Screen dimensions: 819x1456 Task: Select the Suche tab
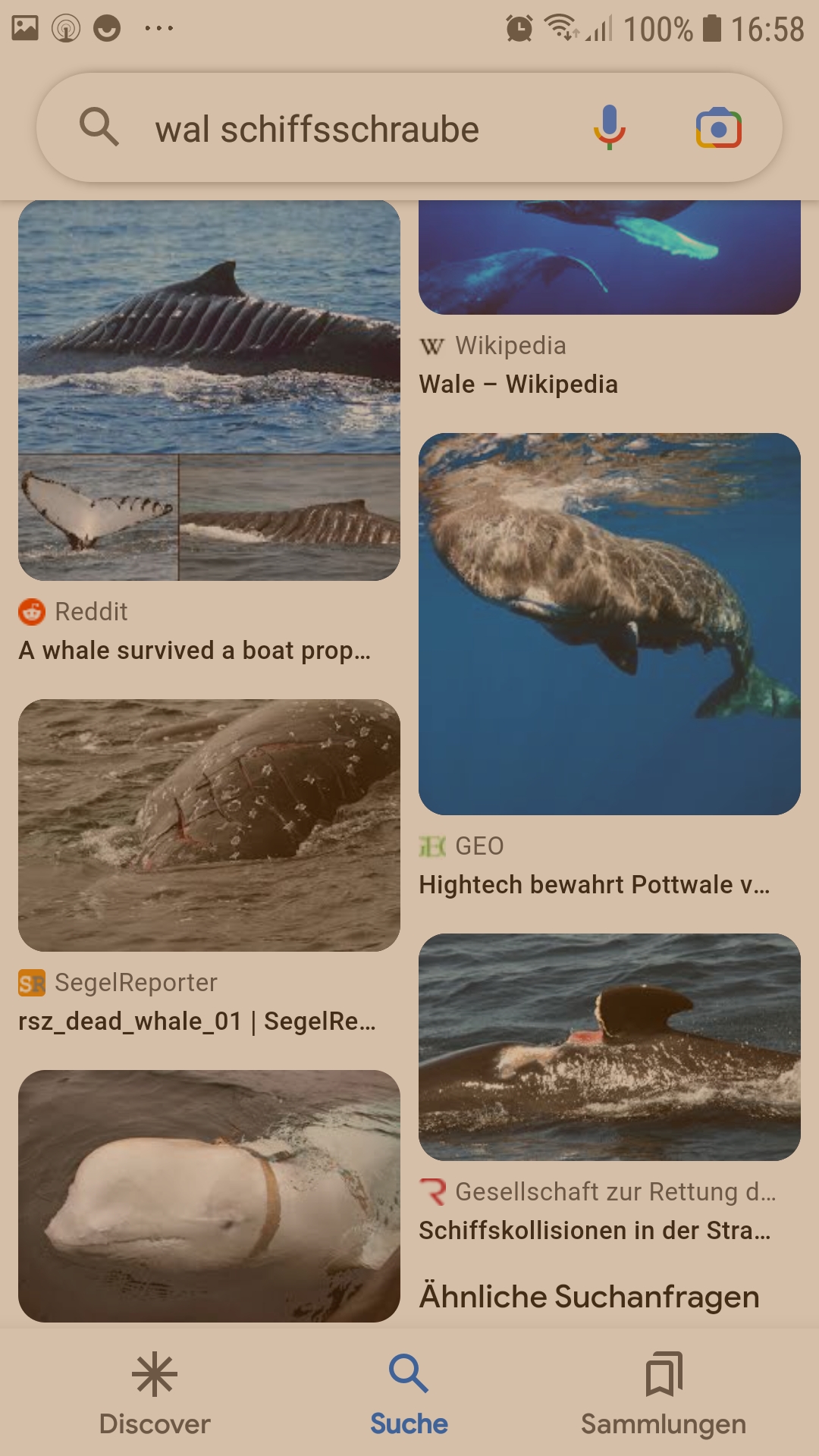pos(409,1394)
